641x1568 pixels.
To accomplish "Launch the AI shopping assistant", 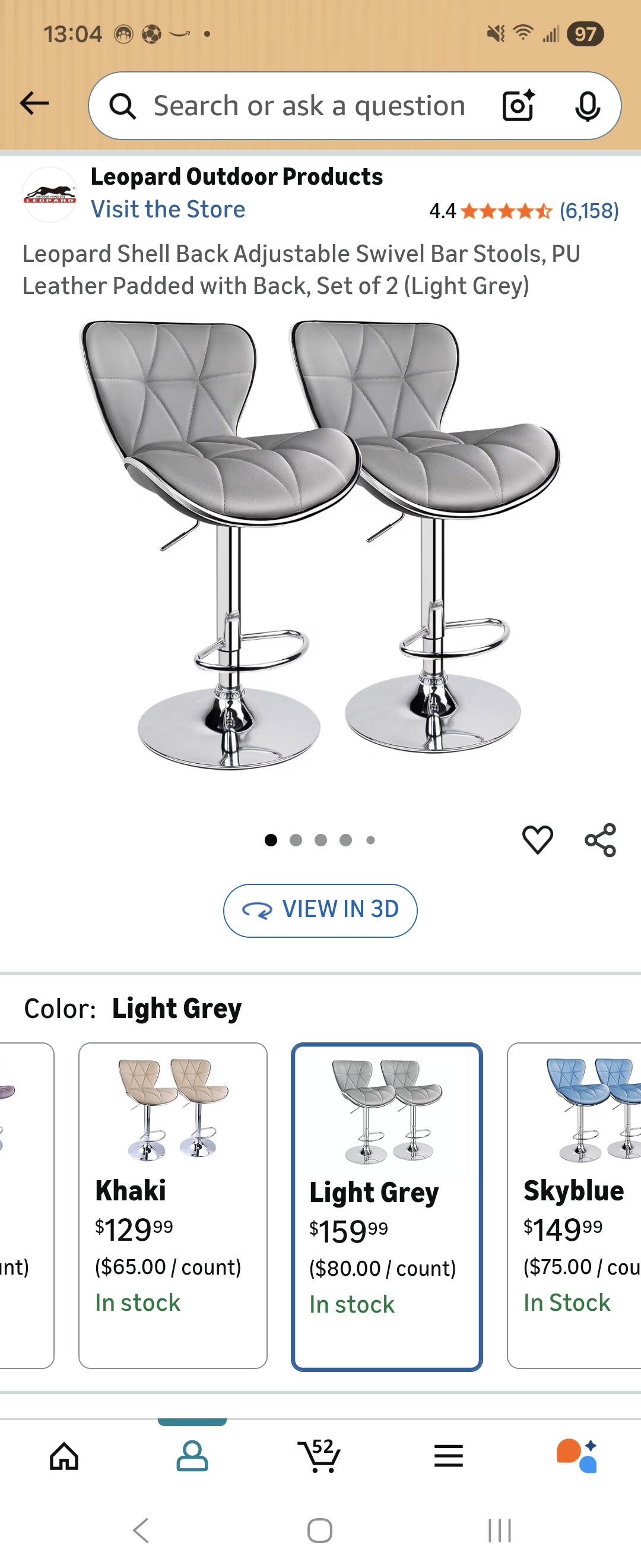I will coord(576,1456).
